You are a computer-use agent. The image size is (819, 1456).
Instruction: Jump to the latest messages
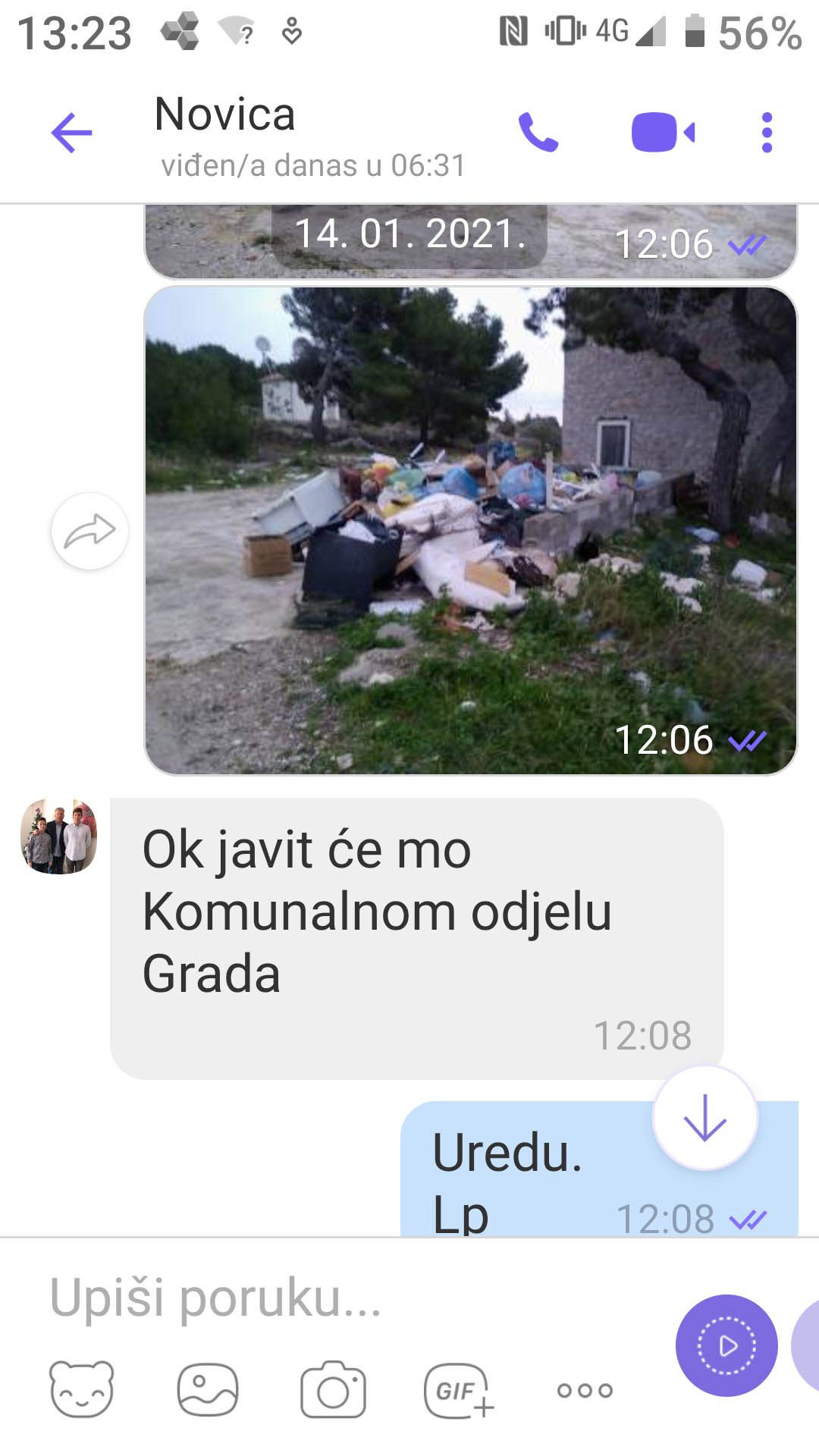coord(704,1118)
